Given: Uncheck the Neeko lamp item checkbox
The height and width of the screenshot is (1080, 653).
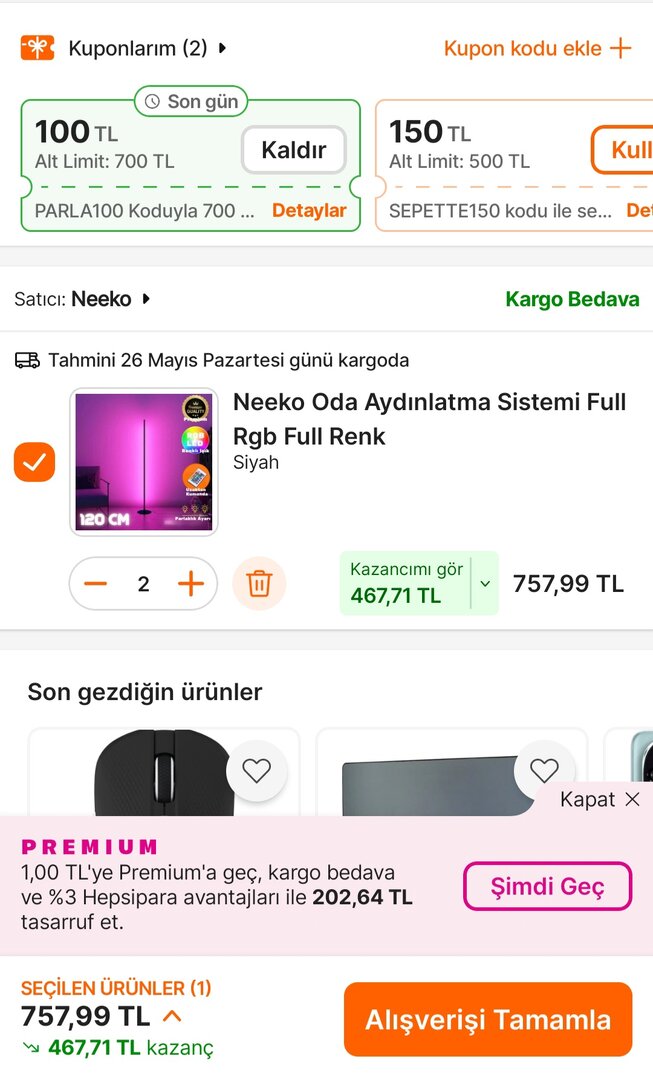Looking at the screenshot, I should click(x=34, y=462).
